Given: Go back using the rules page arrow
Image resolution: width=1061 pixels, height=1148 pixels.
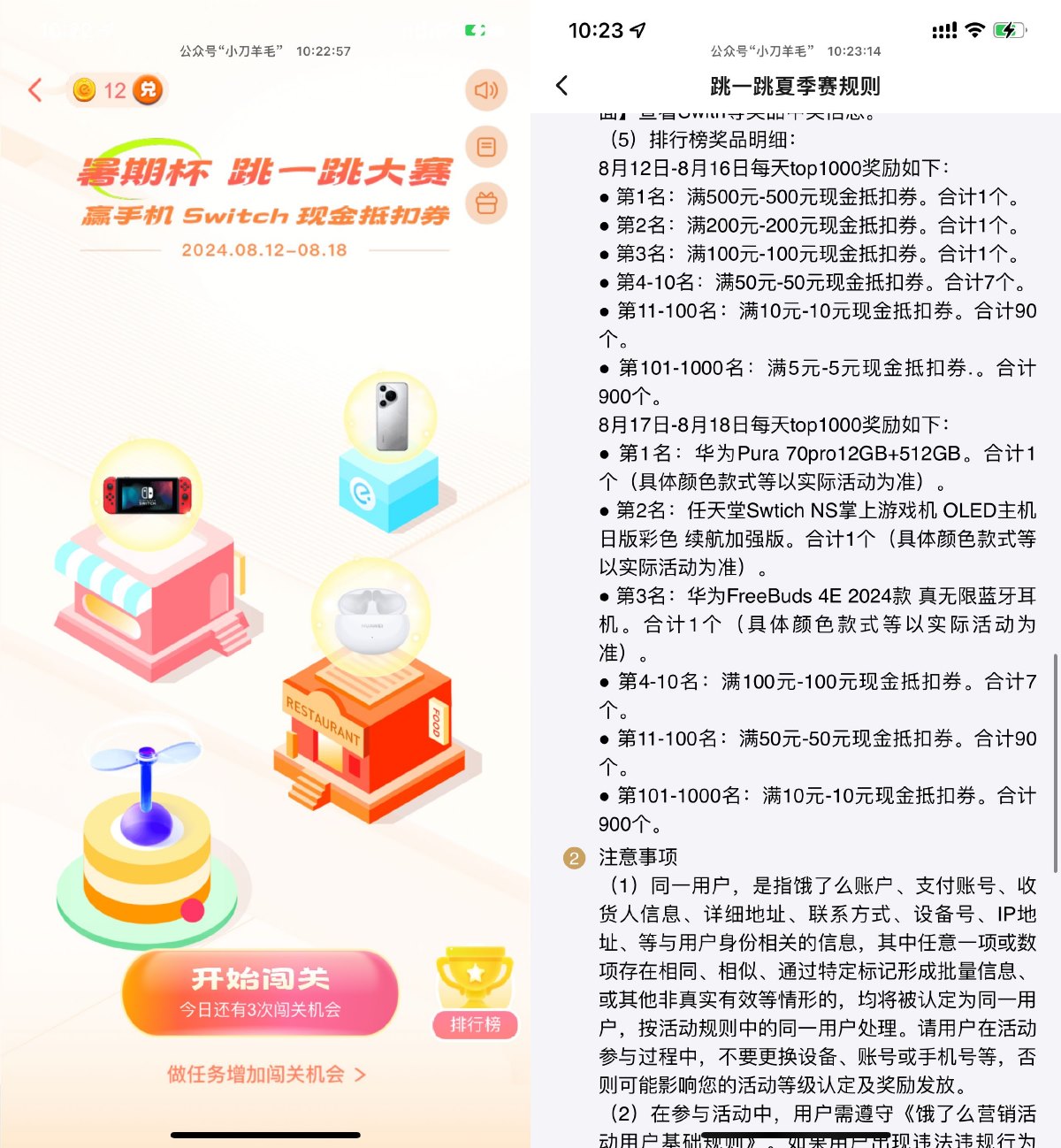Looking at the screenshot, I should coord(561,85).
